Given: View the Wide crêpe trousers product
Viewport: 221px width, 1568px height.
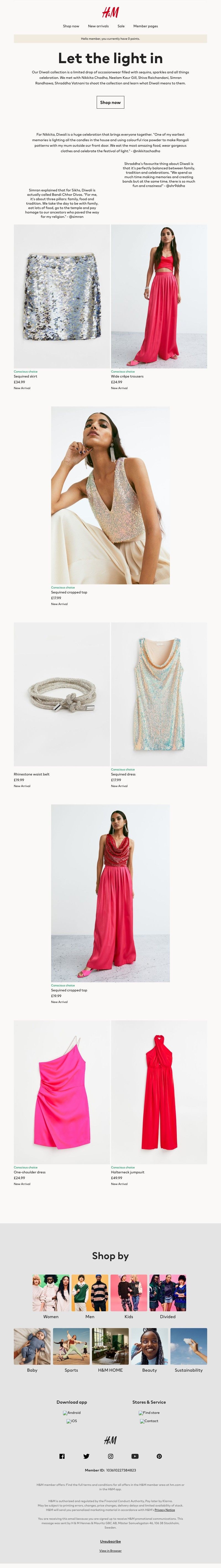Looking at the screenshot, I should pyautogui.click(x=159, y=296).
